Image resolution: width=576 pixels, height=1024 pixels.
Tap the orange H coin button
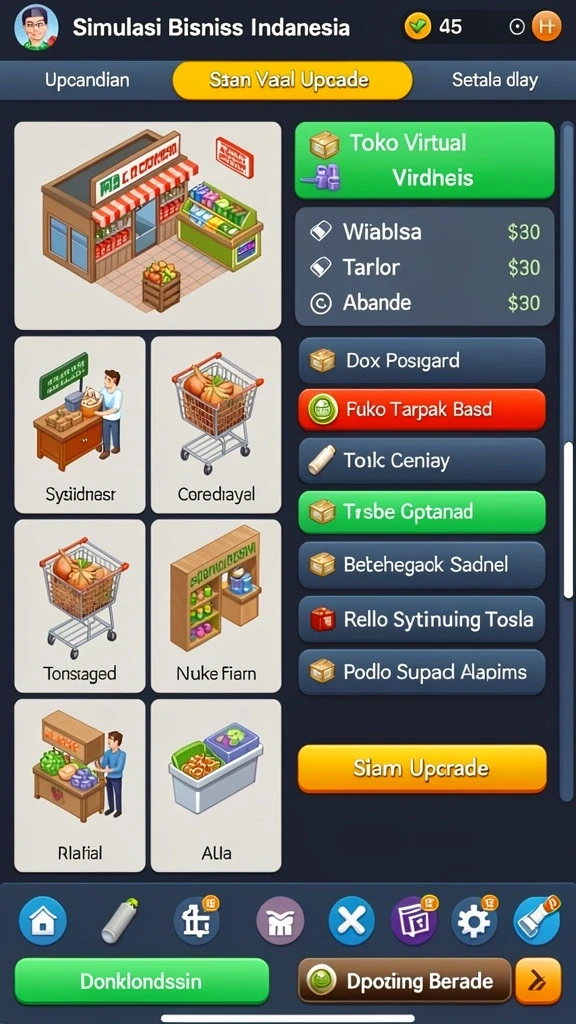[x=547, y=27]
